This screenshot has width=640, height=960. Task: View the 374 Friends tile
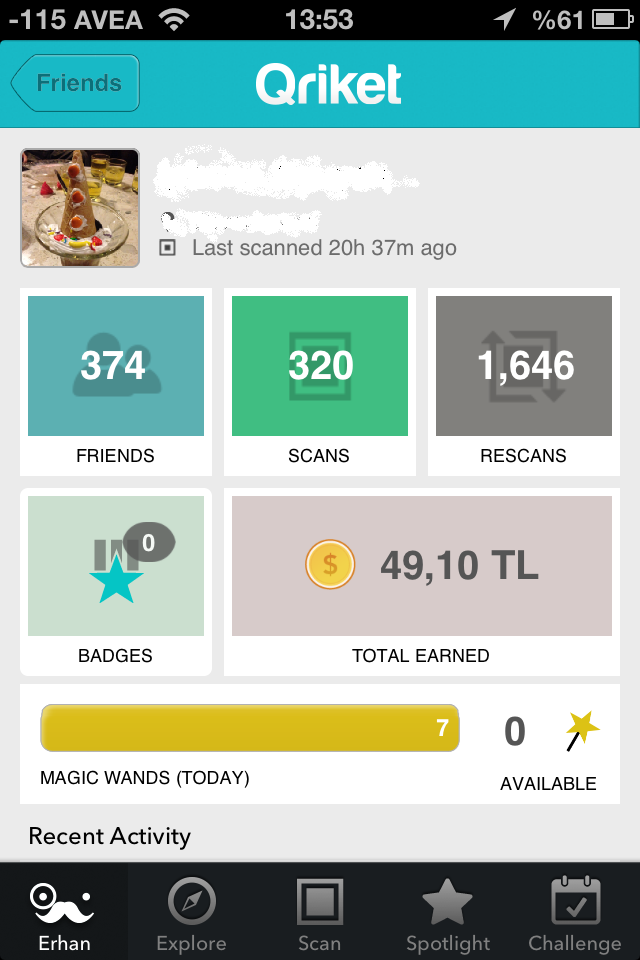point(116,381)
